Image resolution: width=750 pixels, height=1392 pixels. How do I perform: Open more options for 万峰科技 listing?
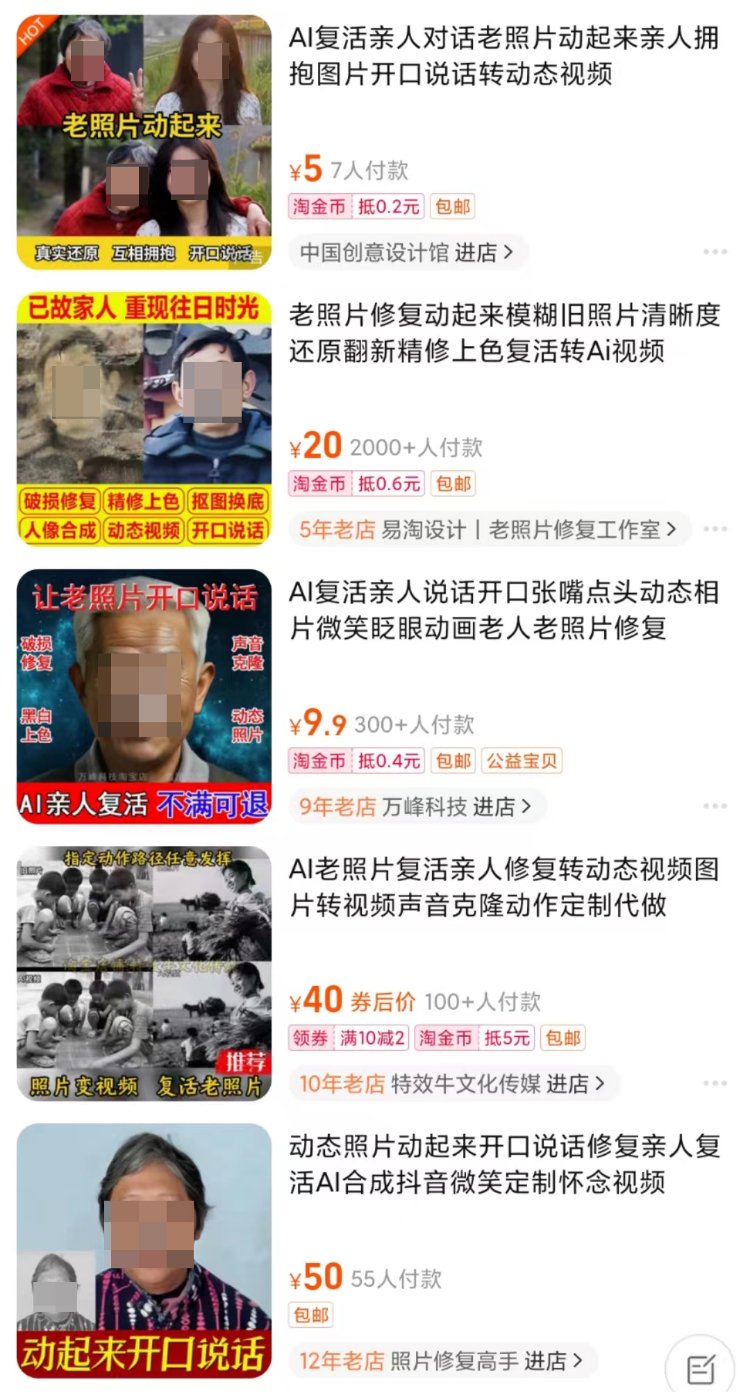point(714,806)
